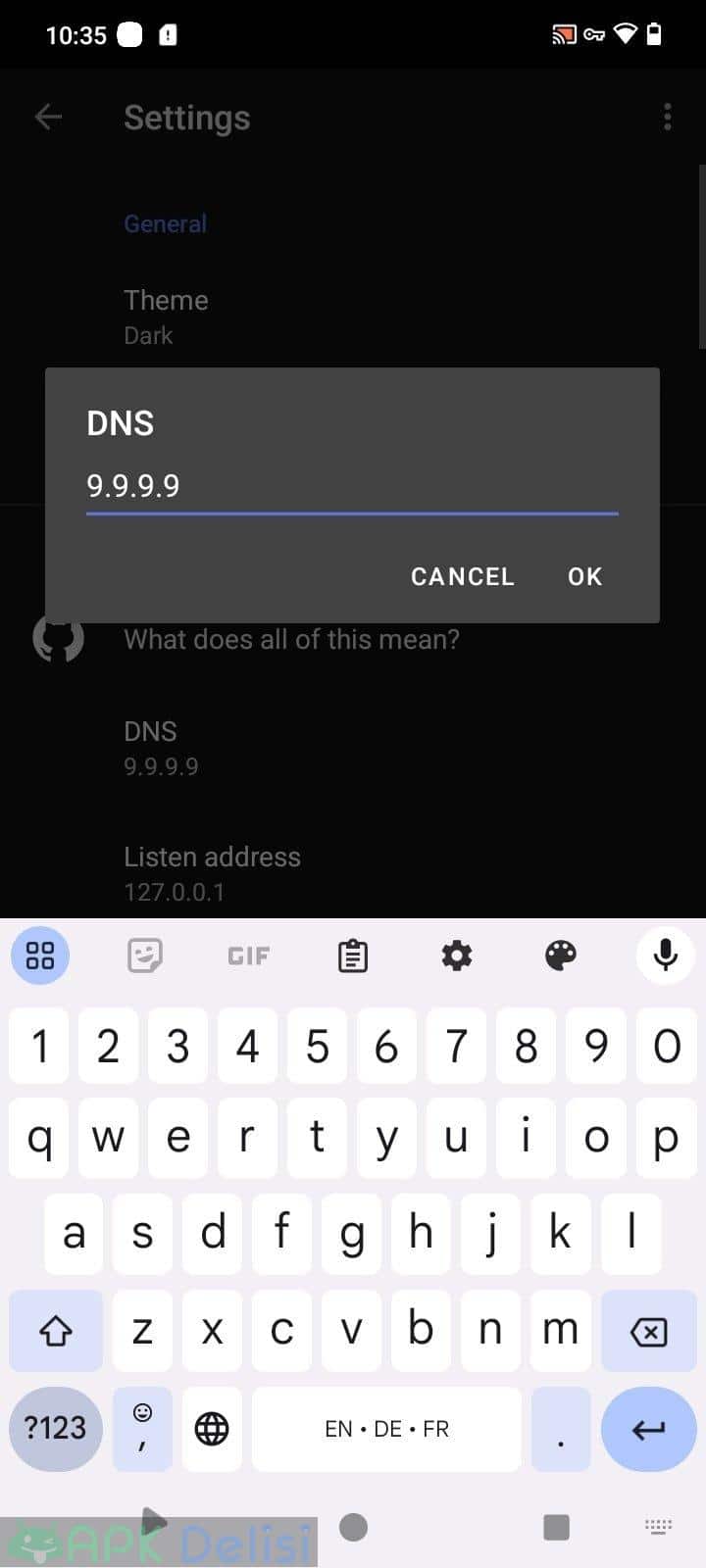Open keyboard settings gear
Viewport: 706px width, 1568px height.
point(457,955)
